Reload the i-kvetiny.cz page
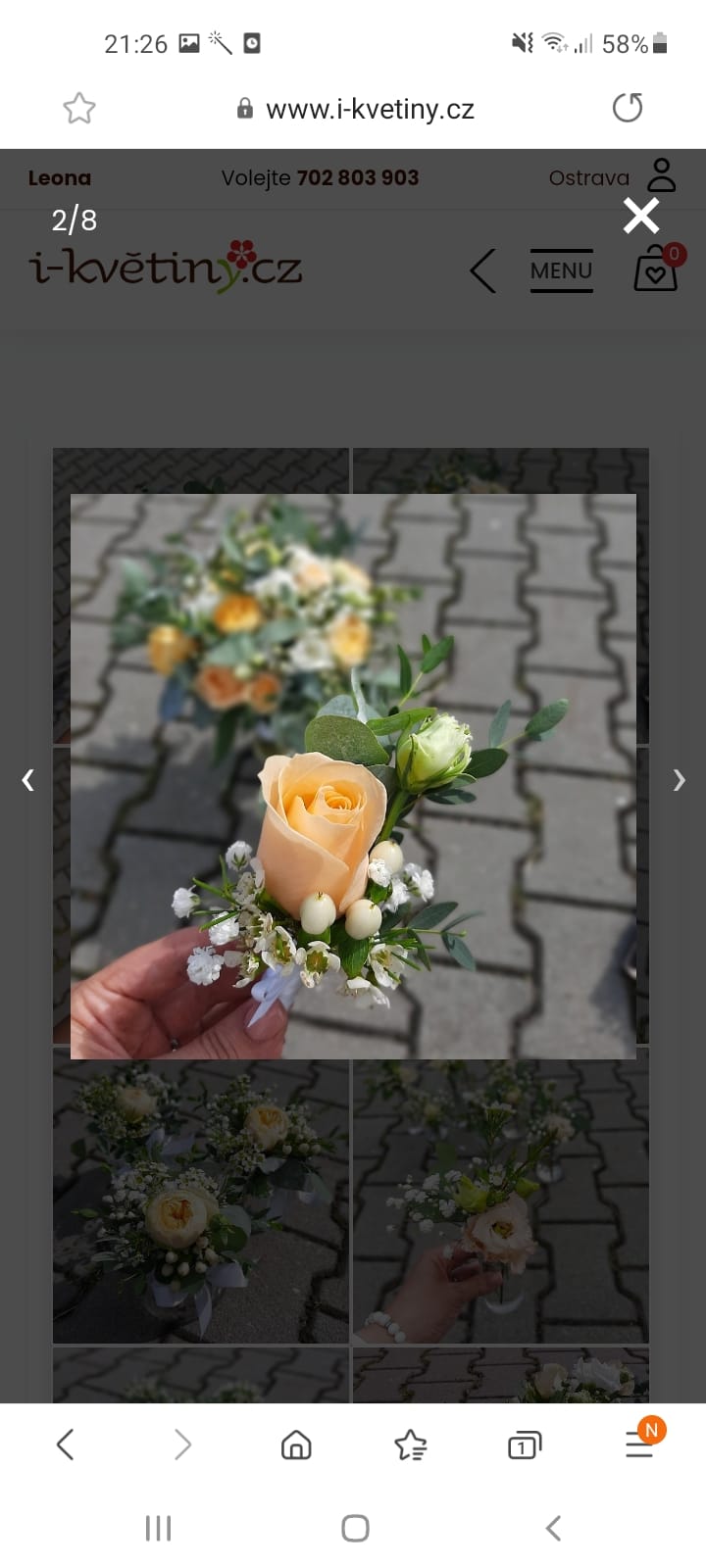This screenshot has height=1568, width=706. click(628, 107)
